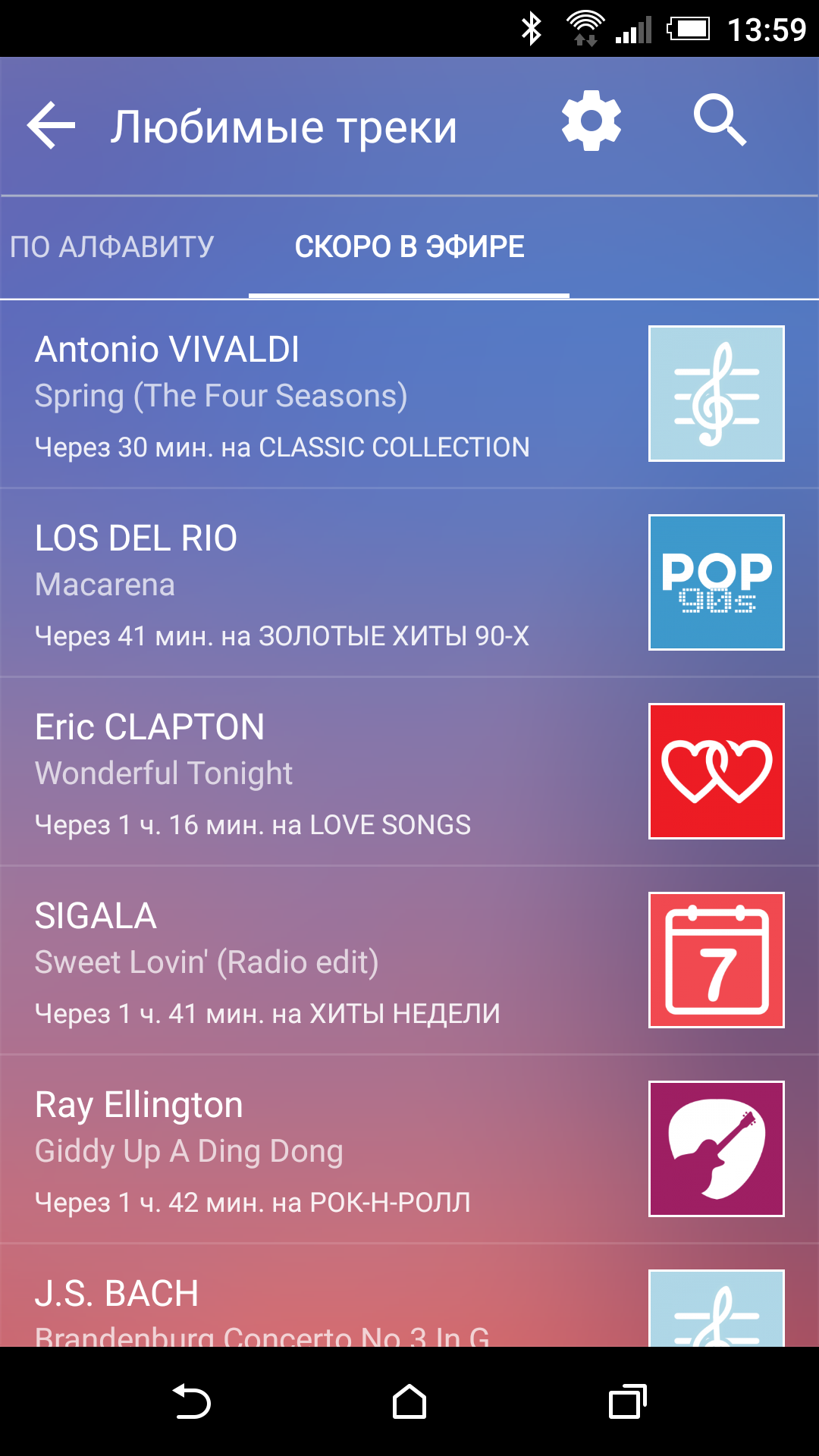Switch to the ПО АЛФАВИТУ tab
819x1456 pixels.
pos(112,247)
